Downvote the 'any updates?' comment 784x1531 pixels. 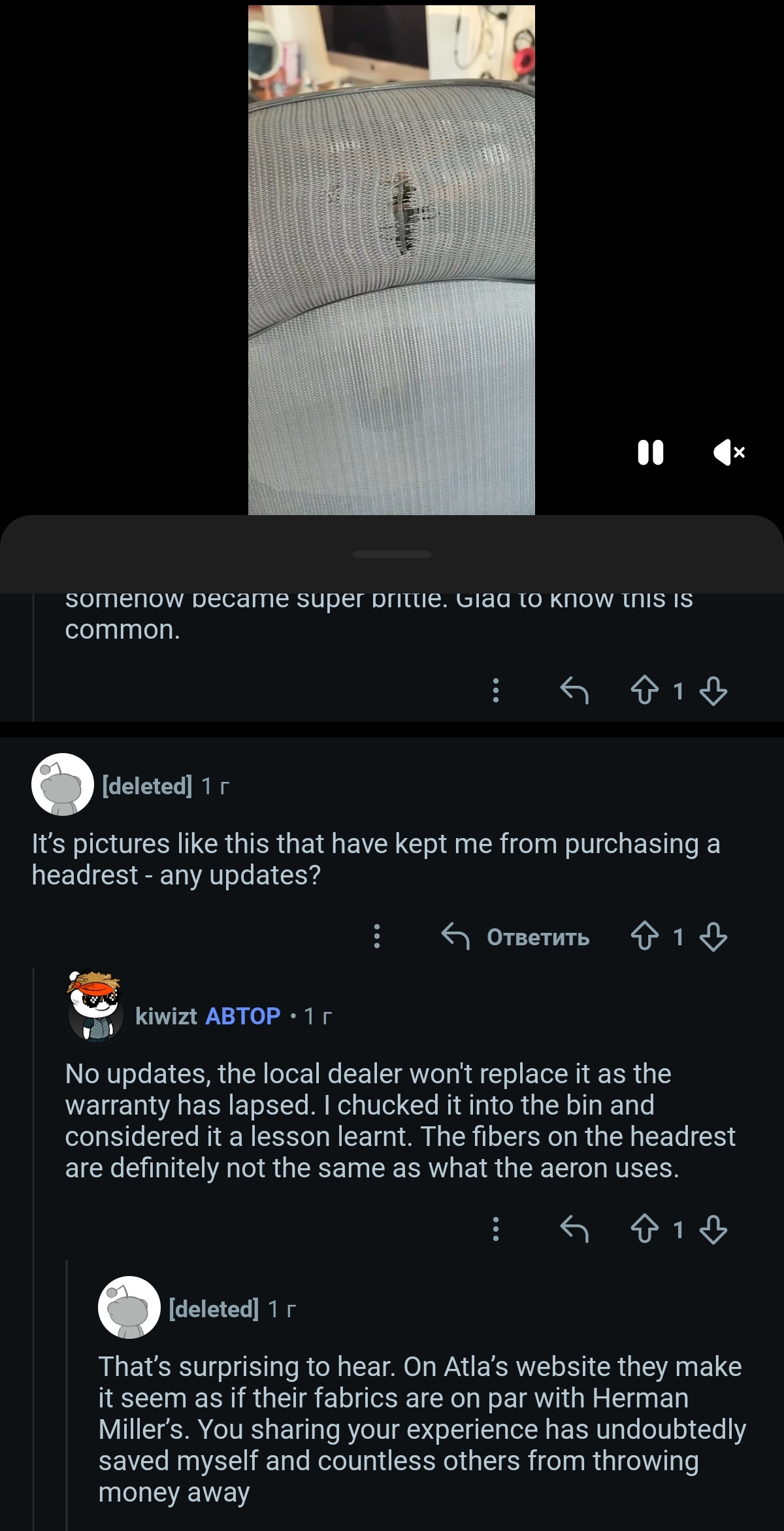tap(713, 937)
